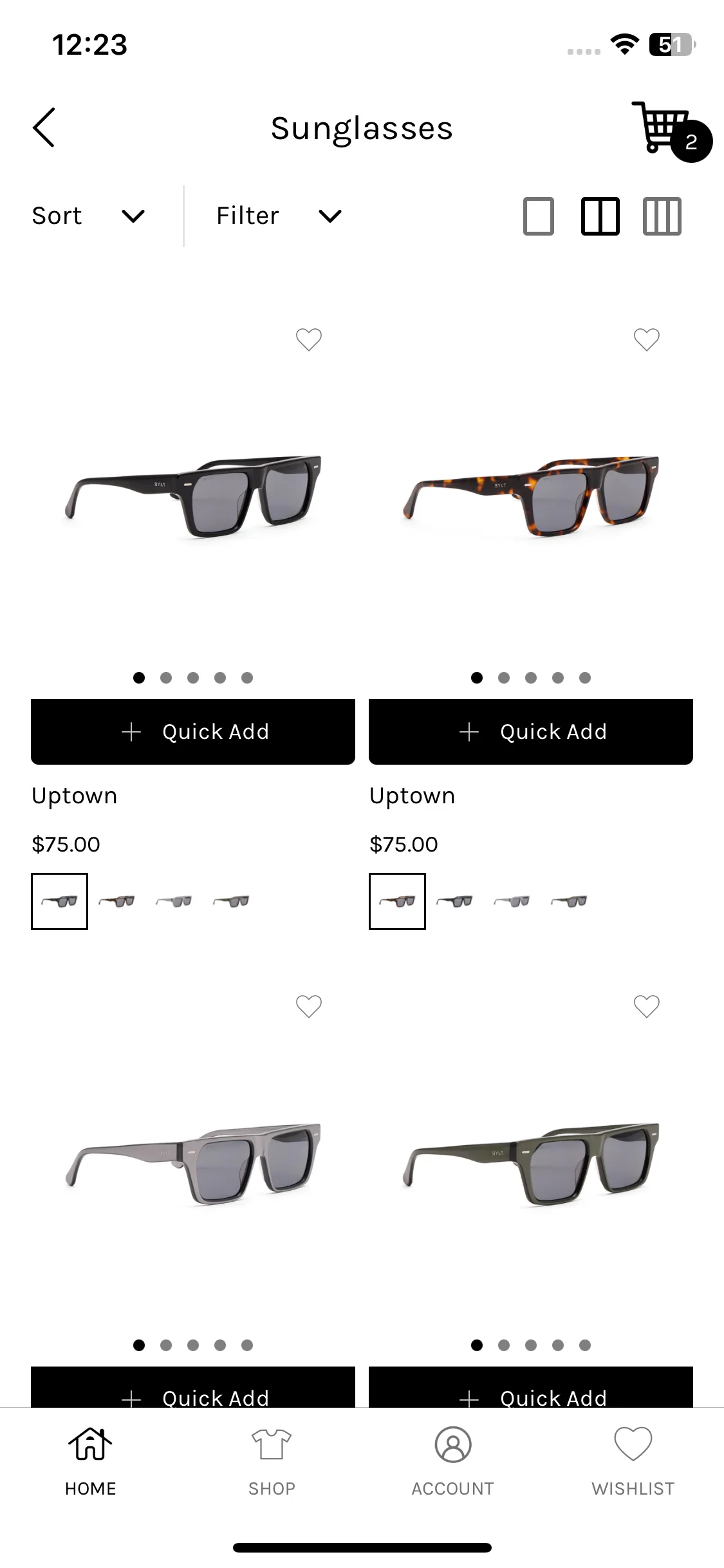Add tortoise Uptown sunglasses to wishlist
724x1568 pixels.
click(647, 339)
